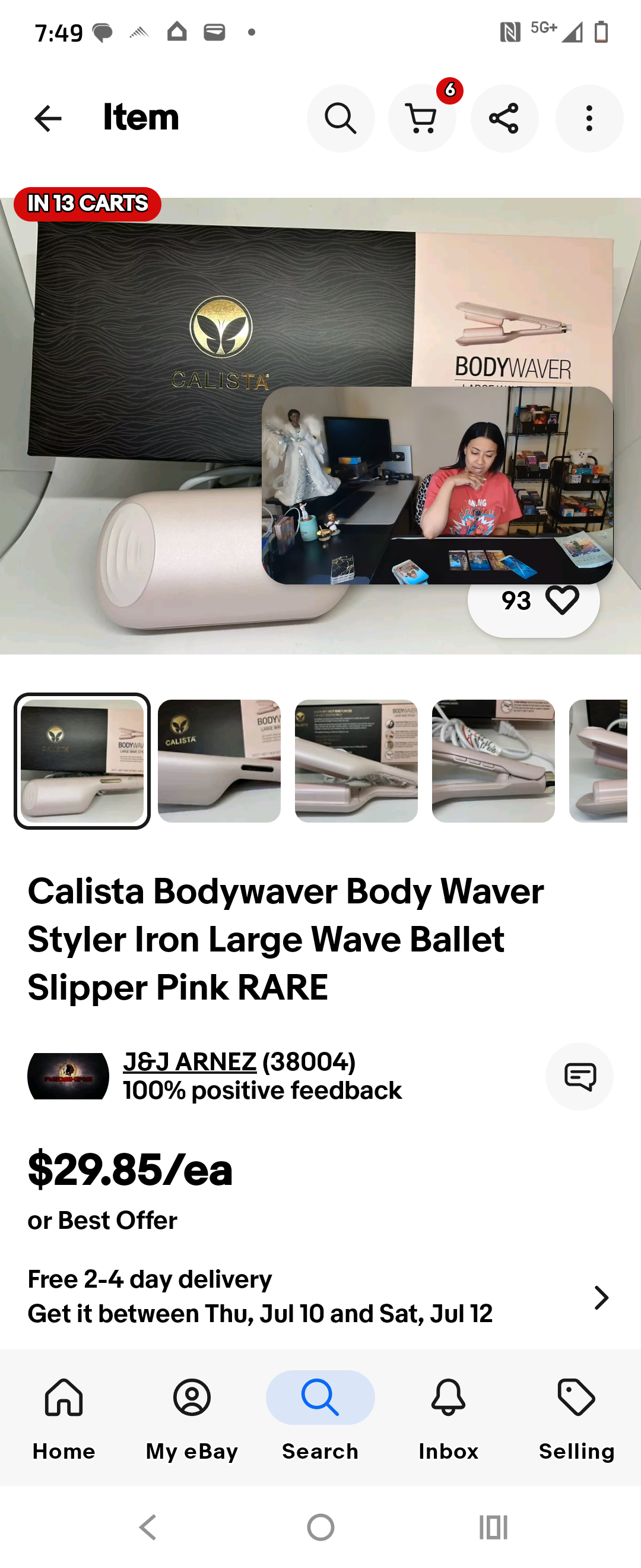
Task: Share this item listing
Action: click(x=504, y=118)
